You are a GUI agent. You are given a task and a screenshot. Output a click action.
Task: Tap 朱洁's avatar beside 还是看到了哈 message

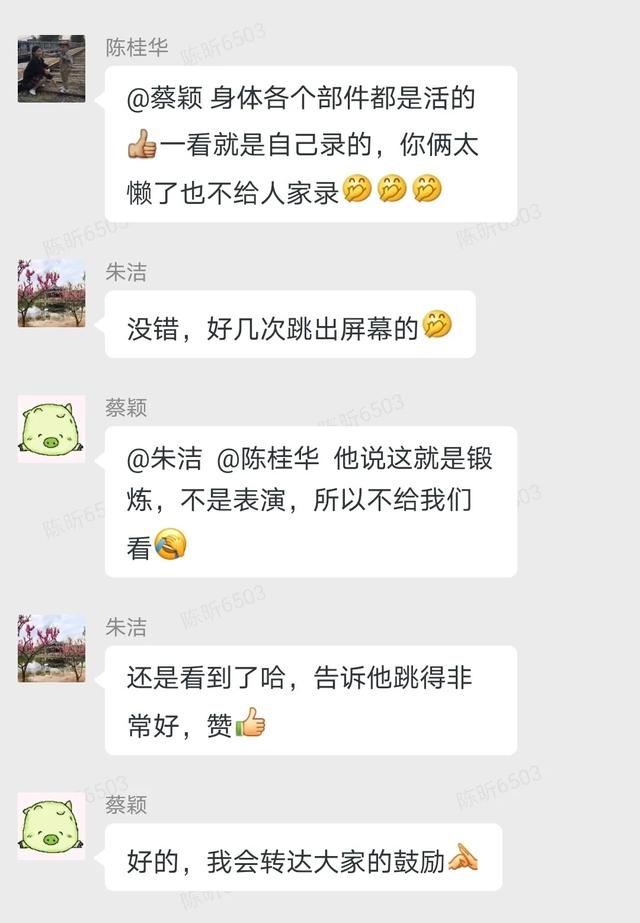[x=51, y=648]
